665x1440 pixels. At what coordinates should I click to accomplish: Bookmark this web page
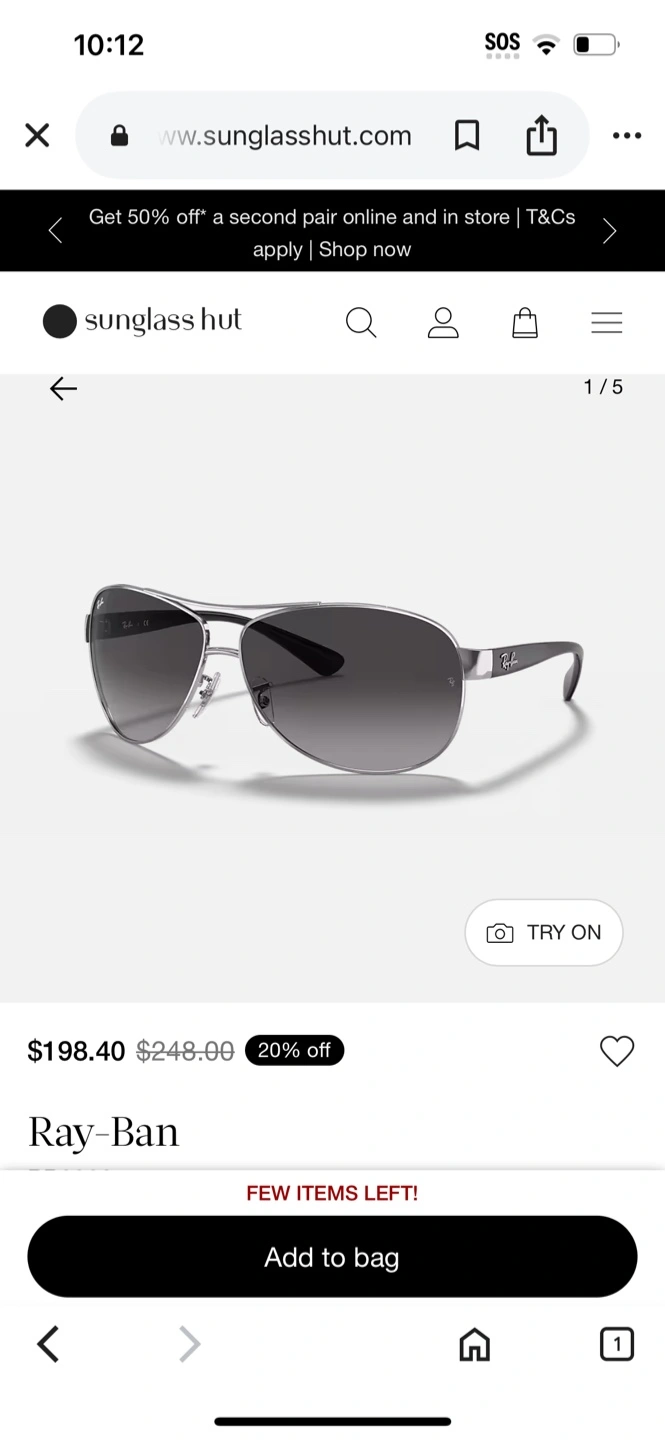point(467,135)
